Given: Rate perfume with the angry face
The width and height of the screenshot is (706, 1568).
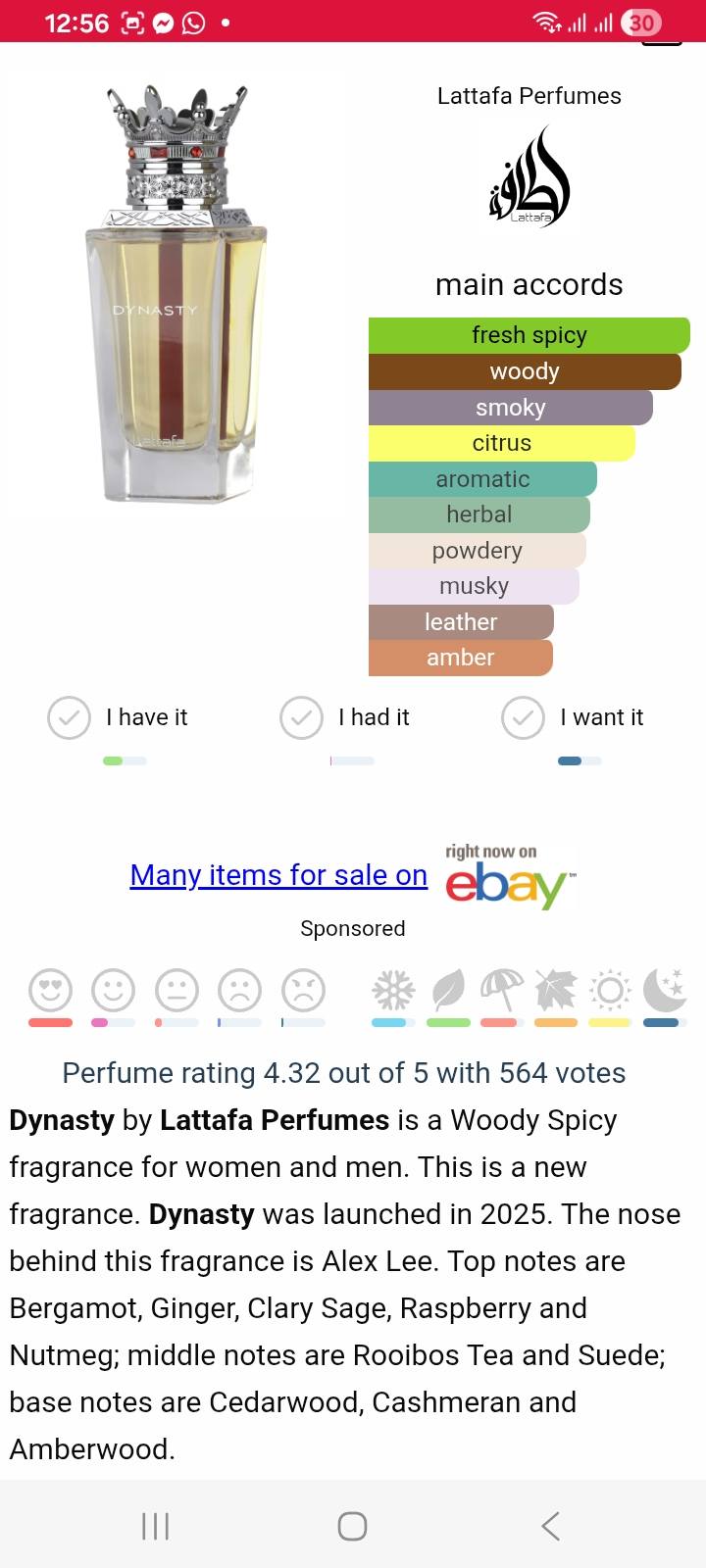Looking at the screenshot, I should pos(303,991).
